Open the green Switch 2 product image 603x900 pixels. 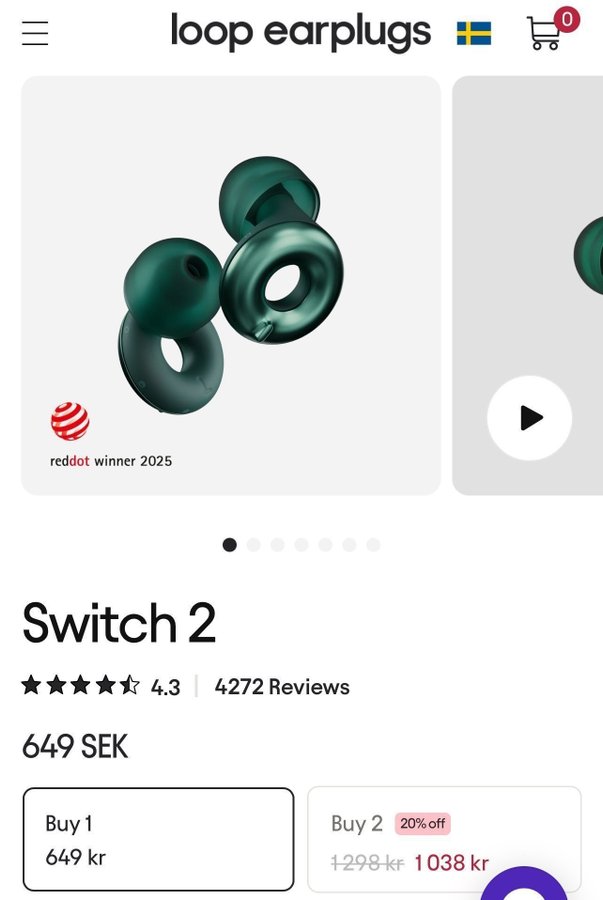231,285
